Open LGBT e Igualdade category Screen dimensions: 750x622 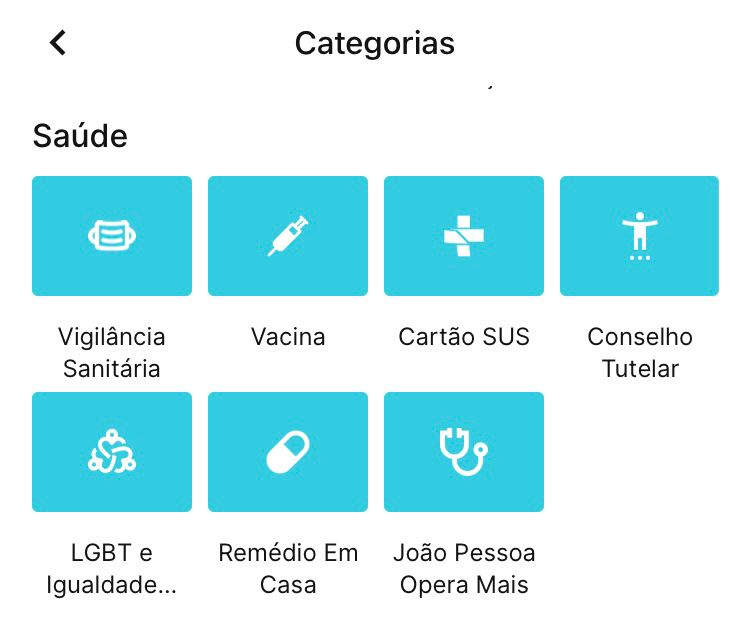(112, 452)
